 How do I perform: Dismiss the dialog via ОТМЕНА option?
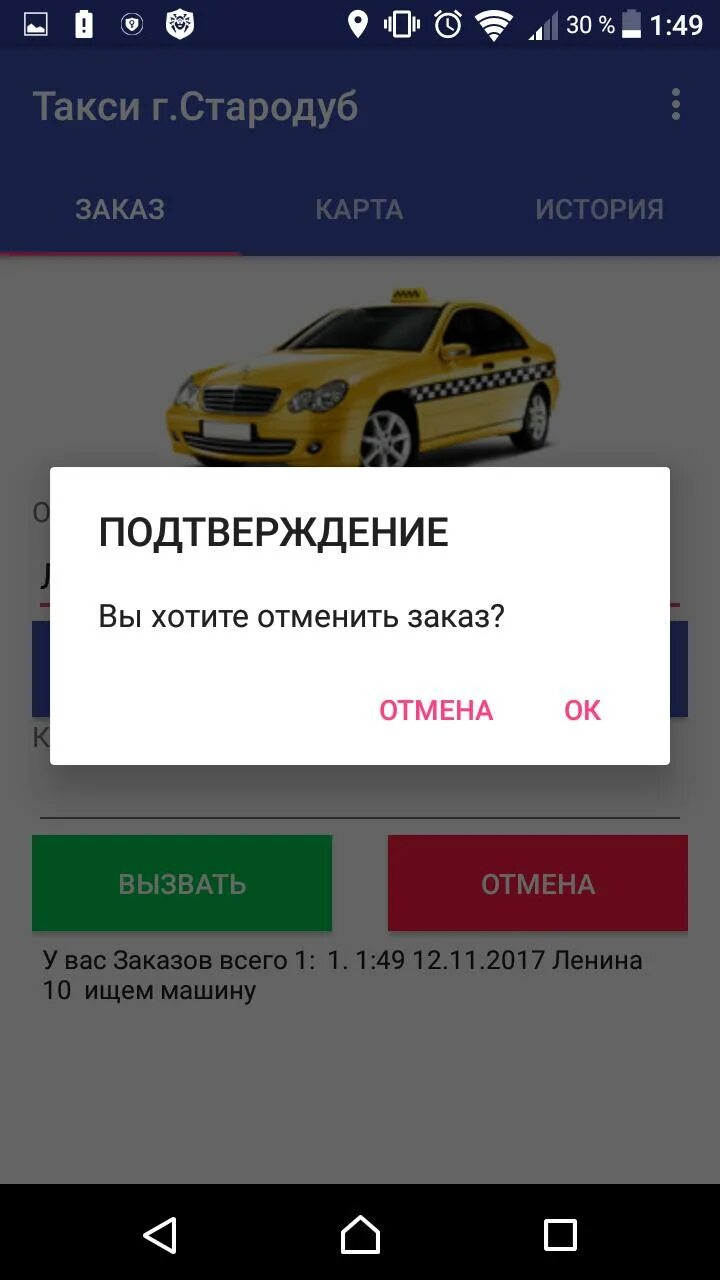[x=436, y=710]
